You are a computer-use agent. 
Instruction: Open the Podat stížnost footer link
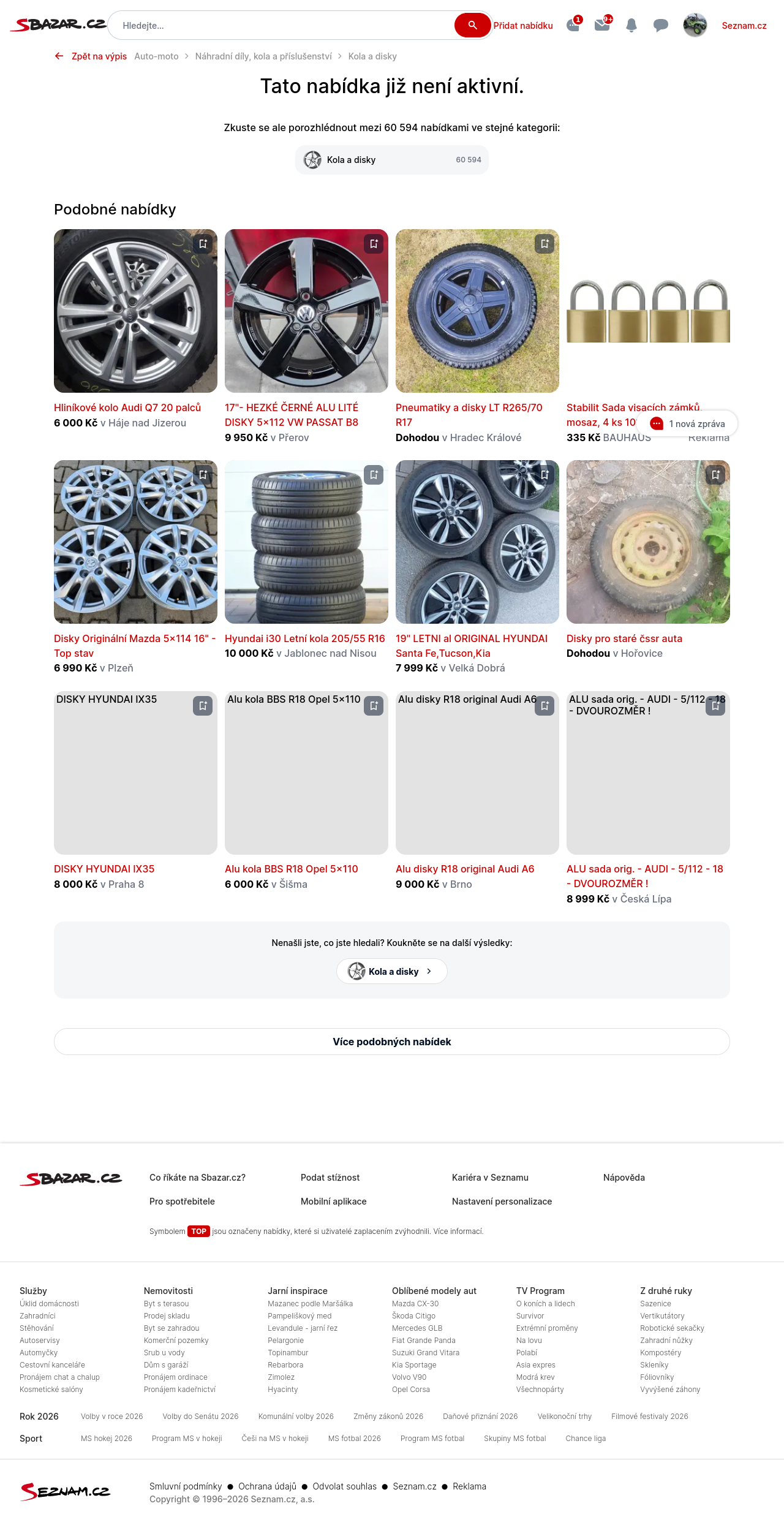click(330, 1178)
